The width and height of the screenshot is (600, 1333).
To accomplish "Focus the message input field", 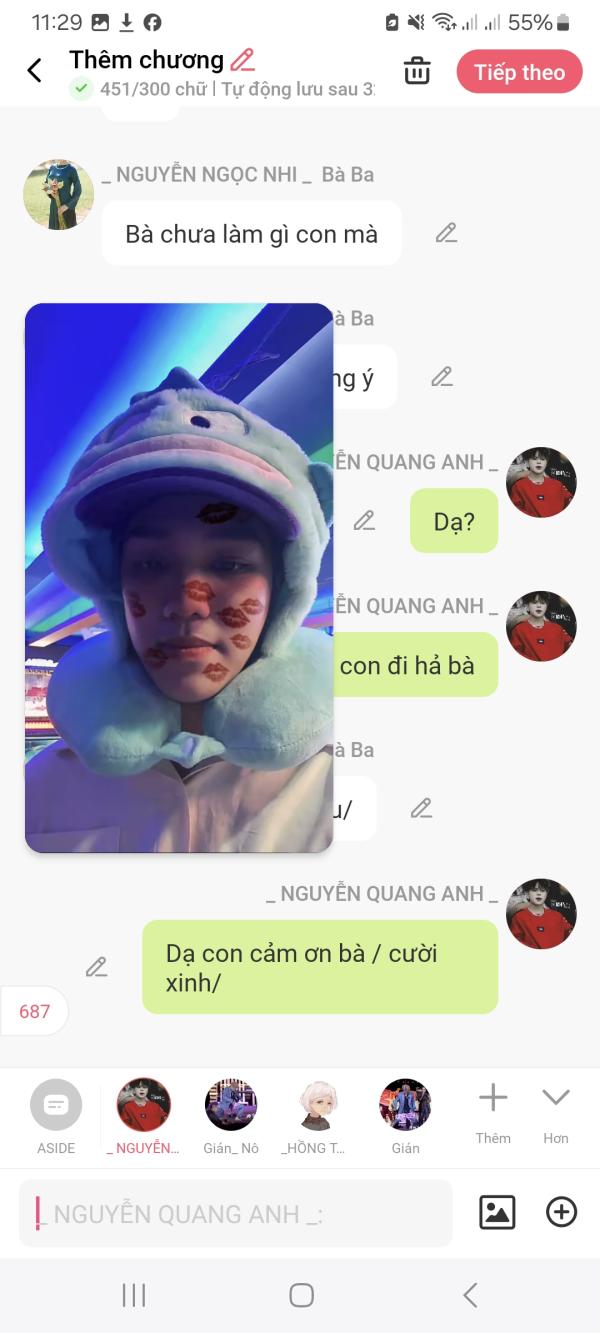I will pyautogui.click(x=236, y=1213).
